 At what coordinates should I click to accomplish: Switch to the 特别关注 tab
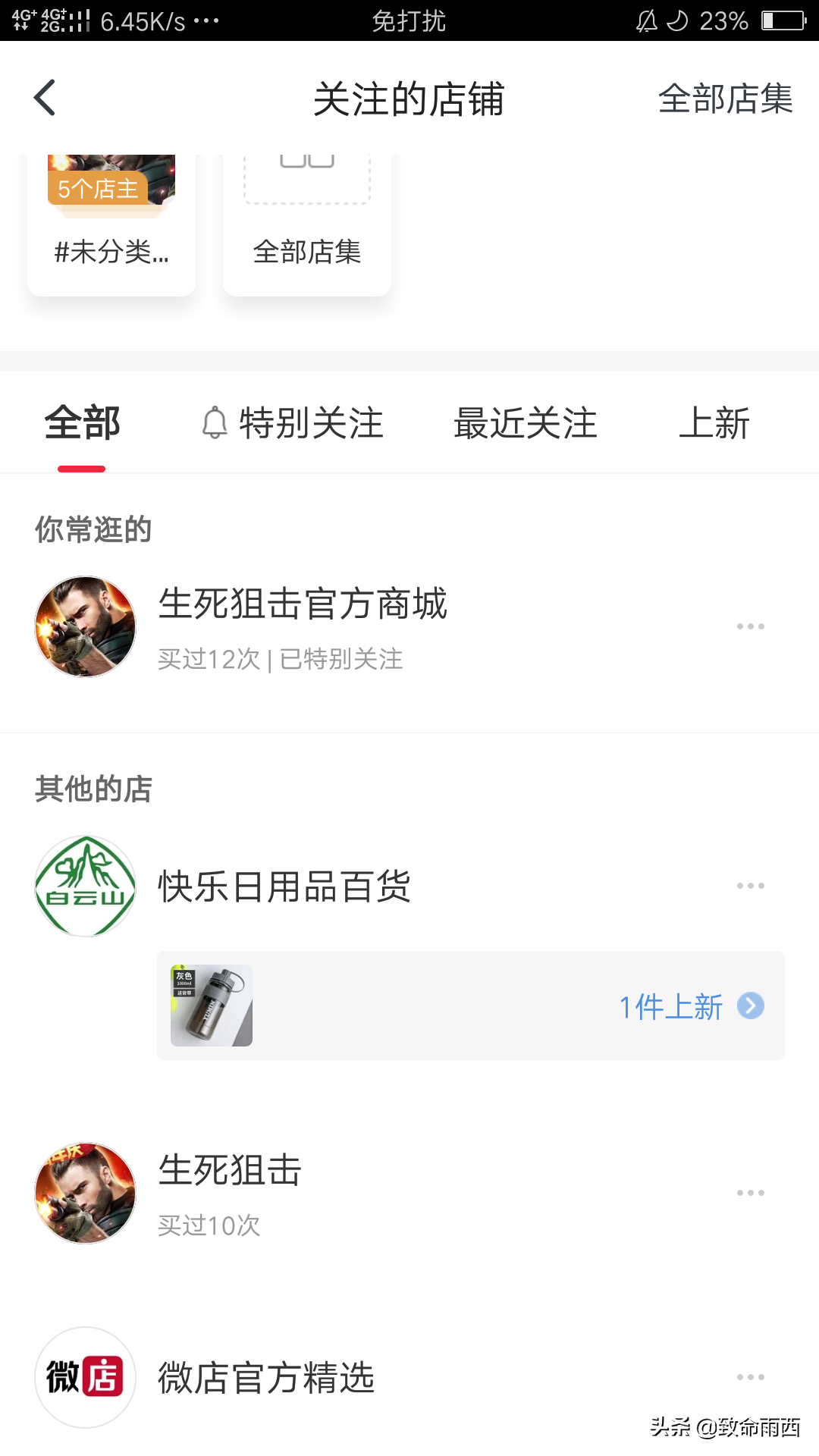click(x=293, y=423)
